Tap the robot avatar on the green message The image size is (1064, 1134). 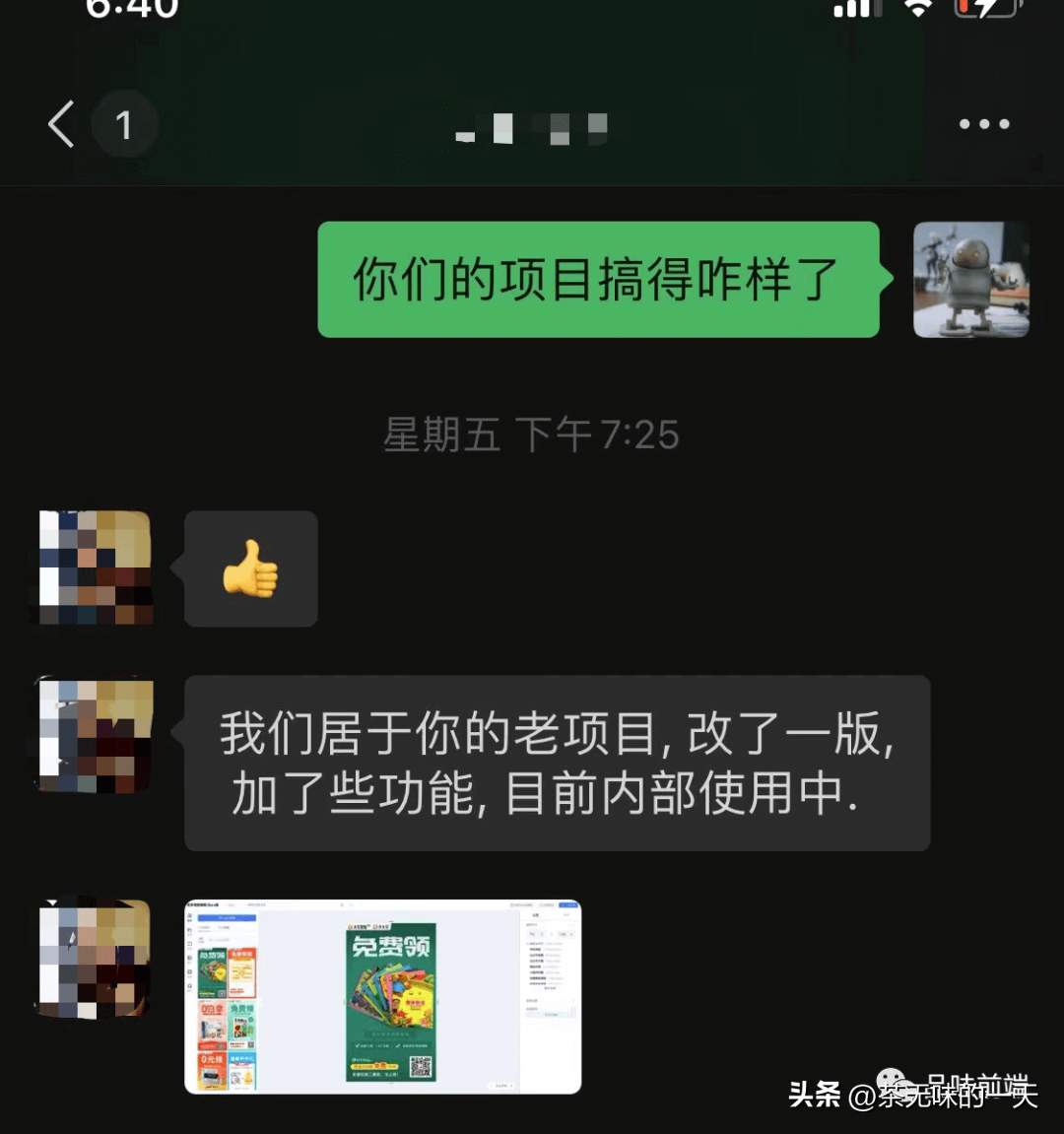(970, 280)
